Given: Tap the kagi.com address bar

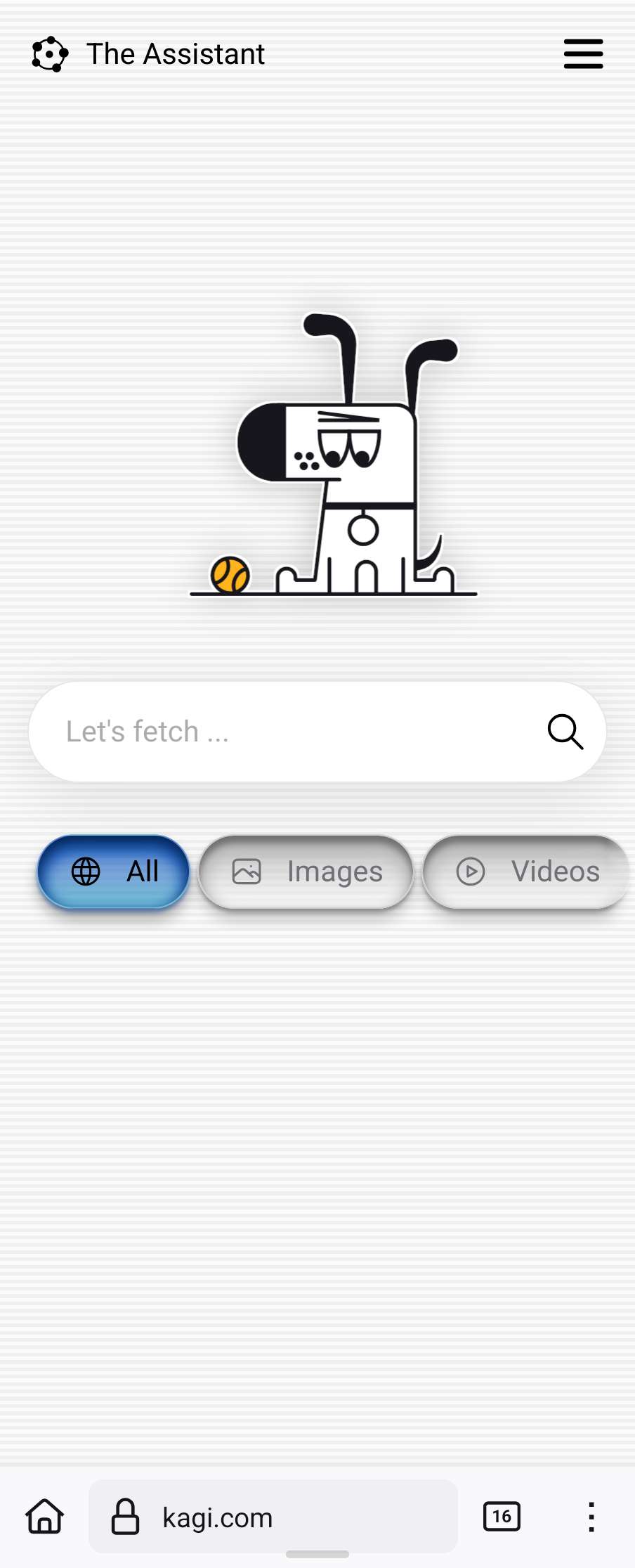Looking at the screenshot, I should pyautogui.click(x=273, y=1517).
